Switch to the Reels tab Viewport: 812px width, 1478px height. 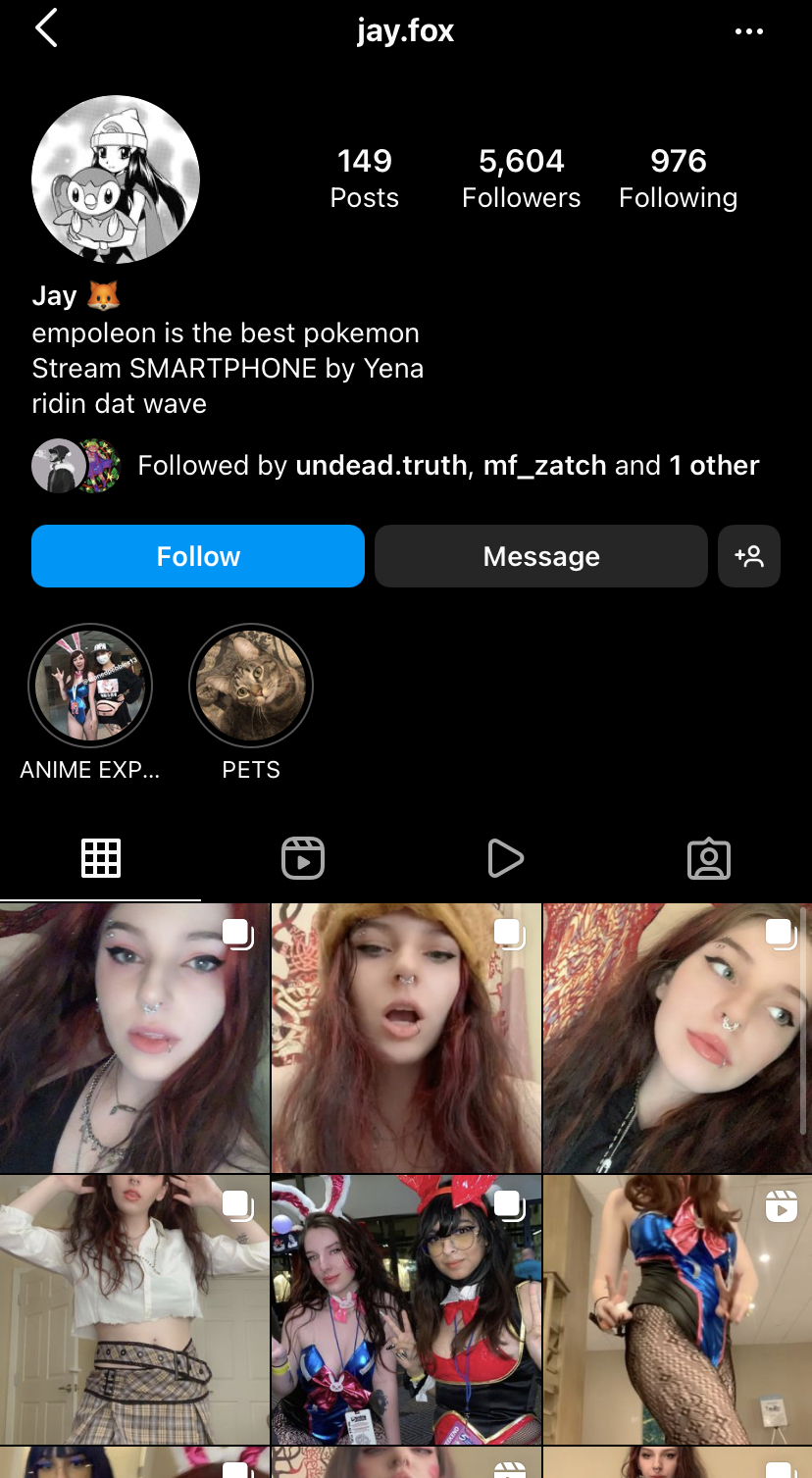[x=303, y=858]
